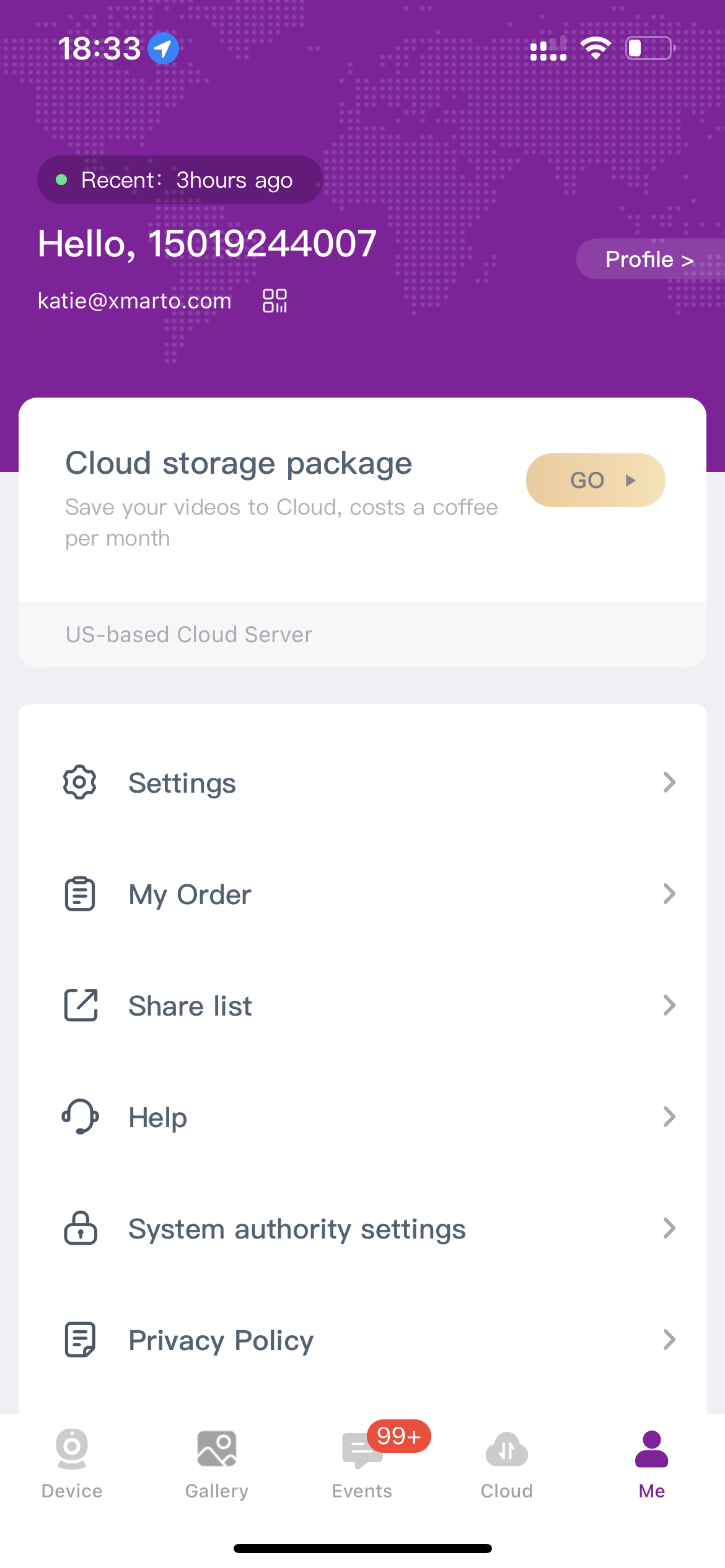Viewport: 725px width, 1568px height.
Task: Open the Help section
Action: [362, 1117]
